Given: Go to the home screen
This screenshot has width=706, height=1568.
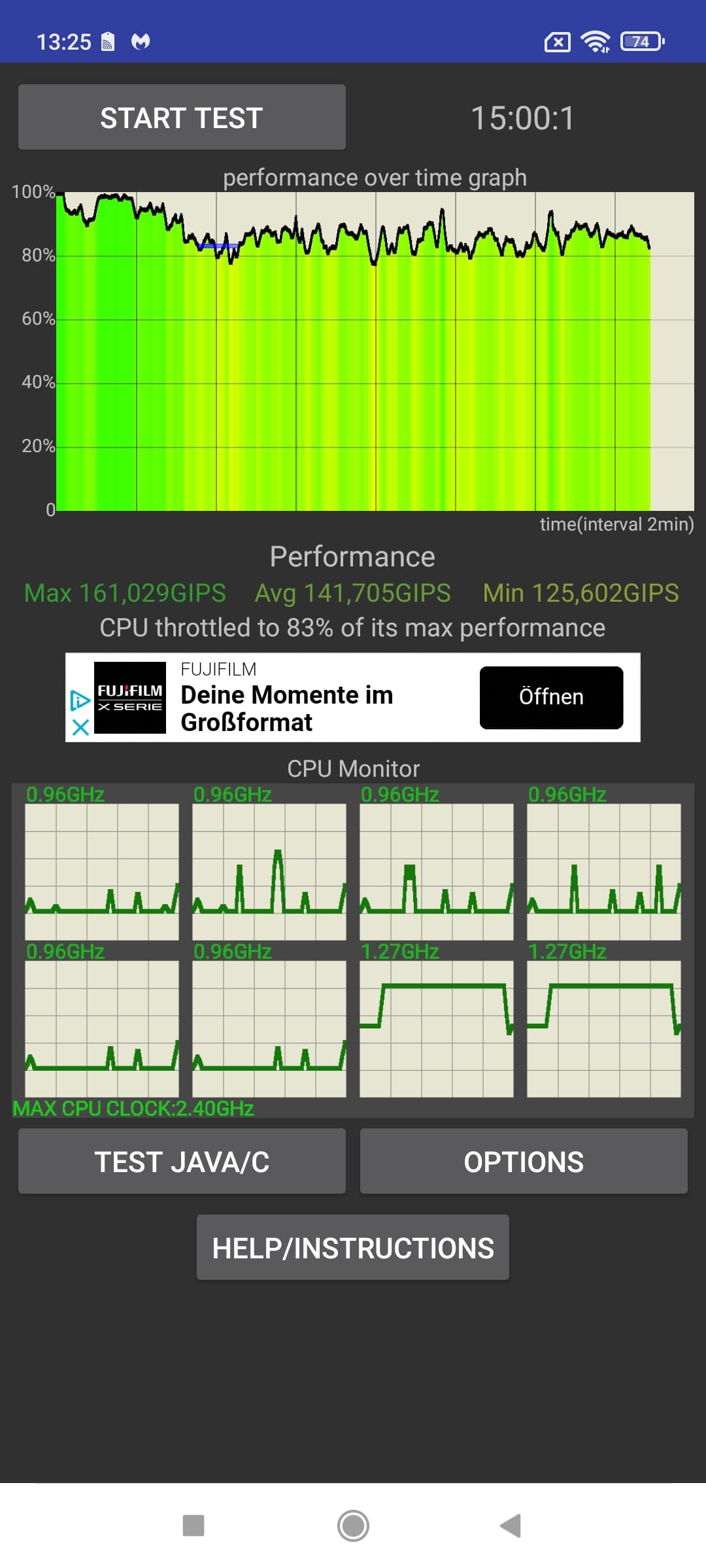Looking at the screenshot, I should pyautogui.click(x=353, y=1526).
